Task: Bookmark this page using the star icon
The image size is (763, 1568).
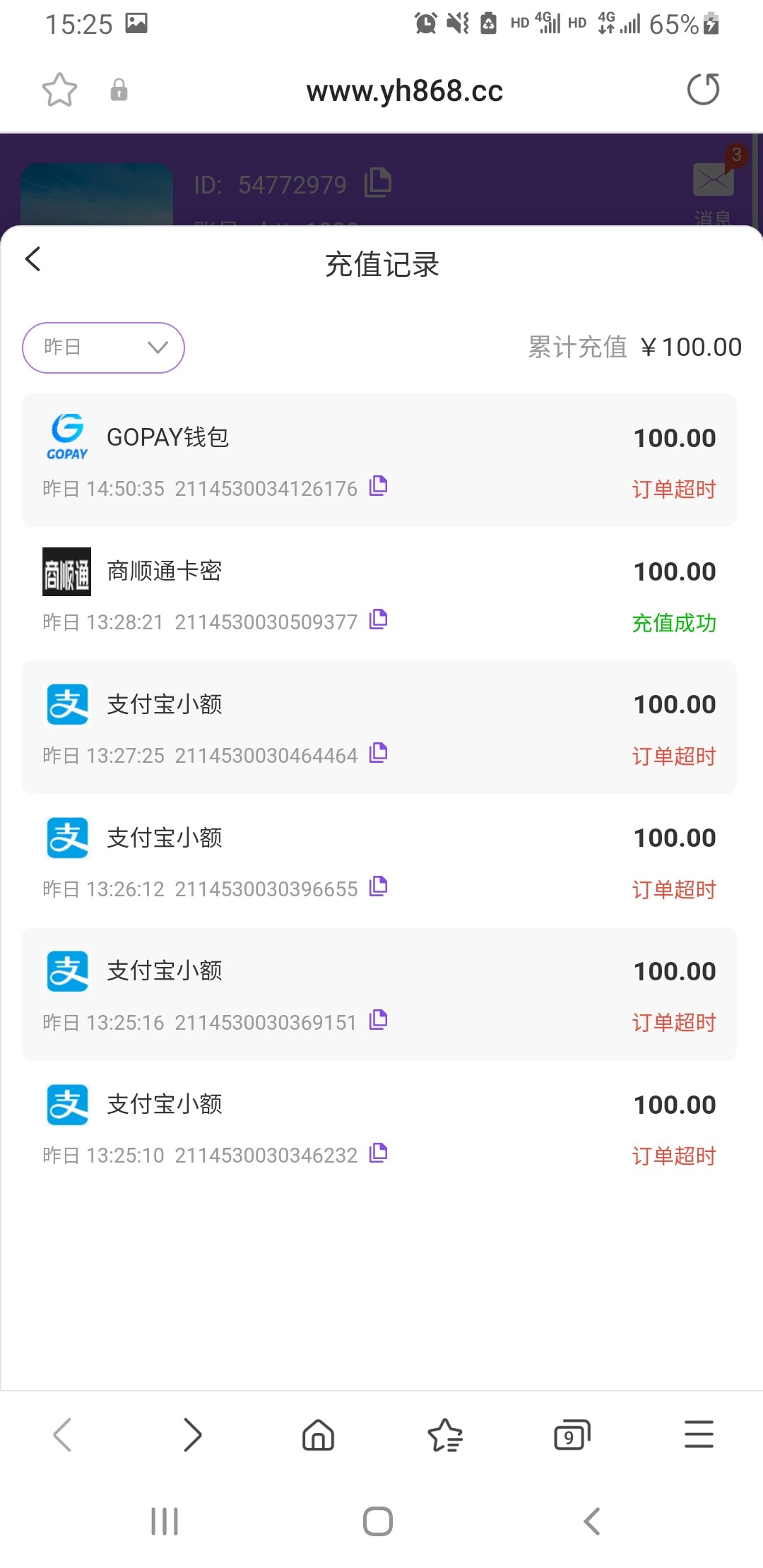Action: coord(59,90)
